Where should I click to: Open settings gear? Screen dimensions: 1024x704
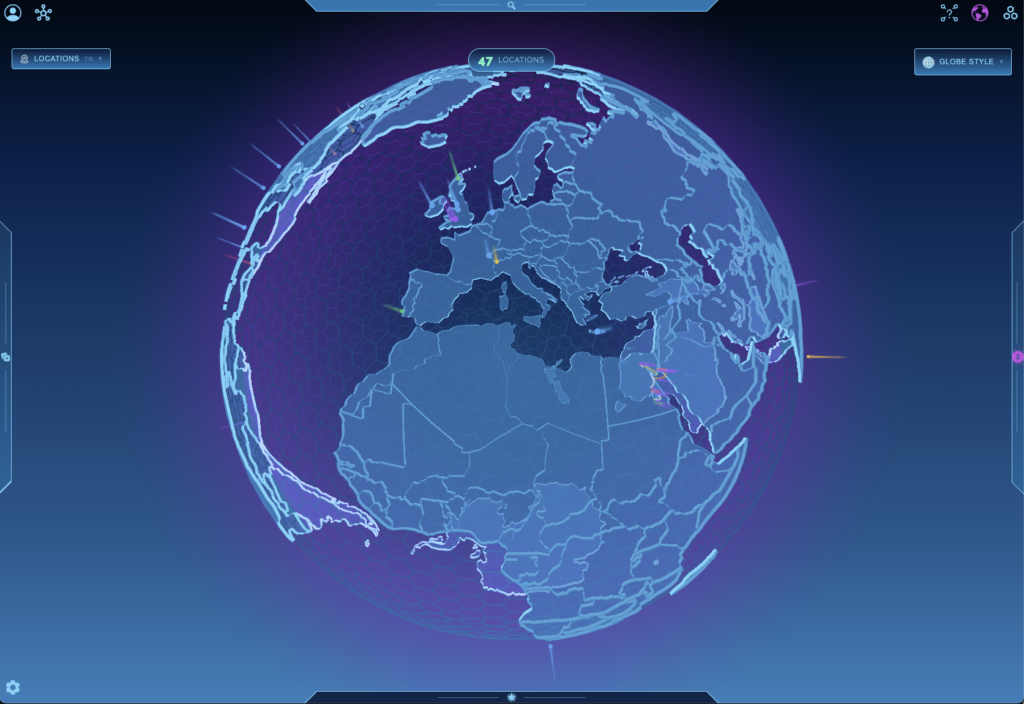[13, 687]
